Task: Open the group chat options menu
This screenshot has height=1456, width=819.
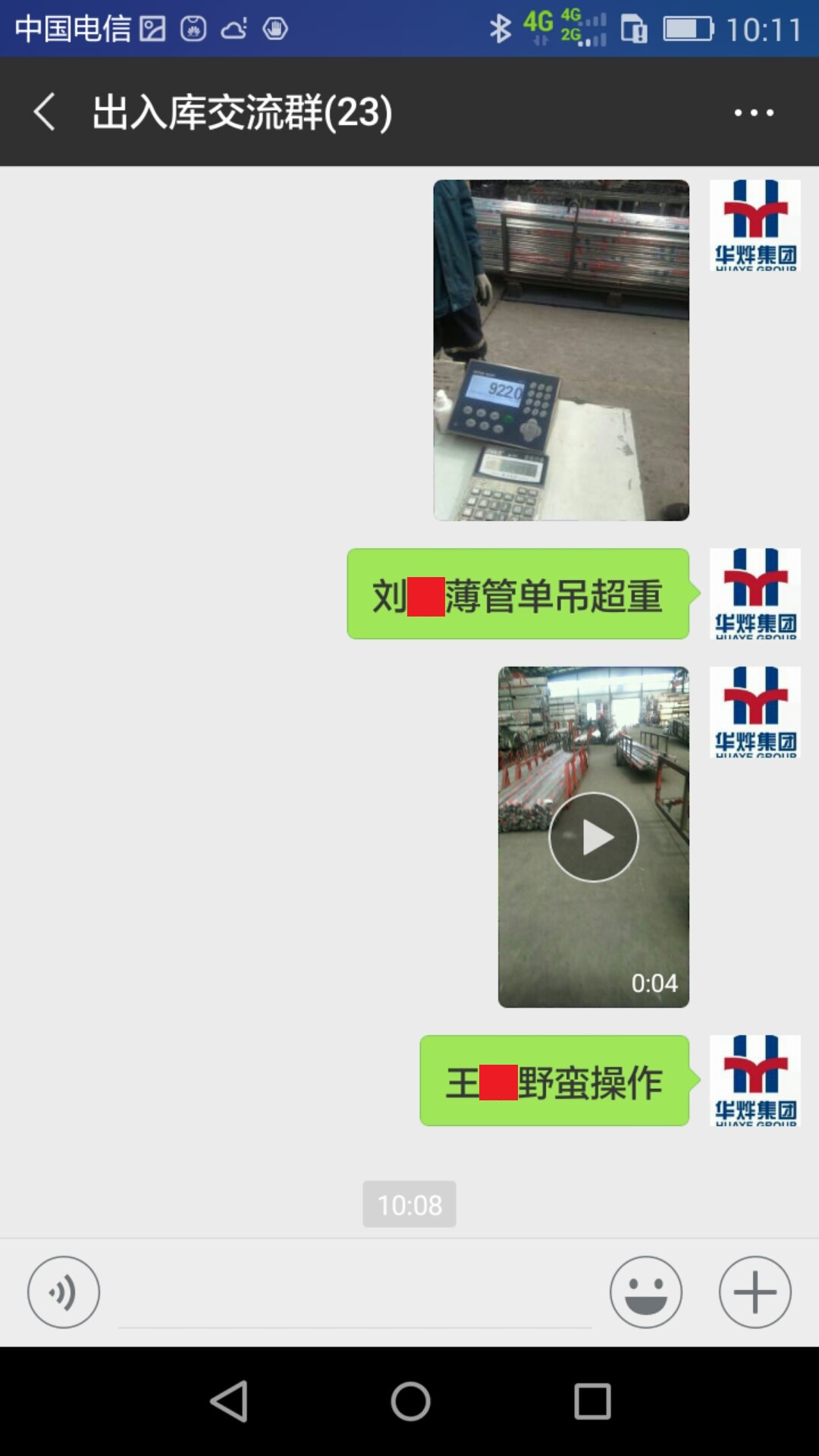Action: pos(753,112)
